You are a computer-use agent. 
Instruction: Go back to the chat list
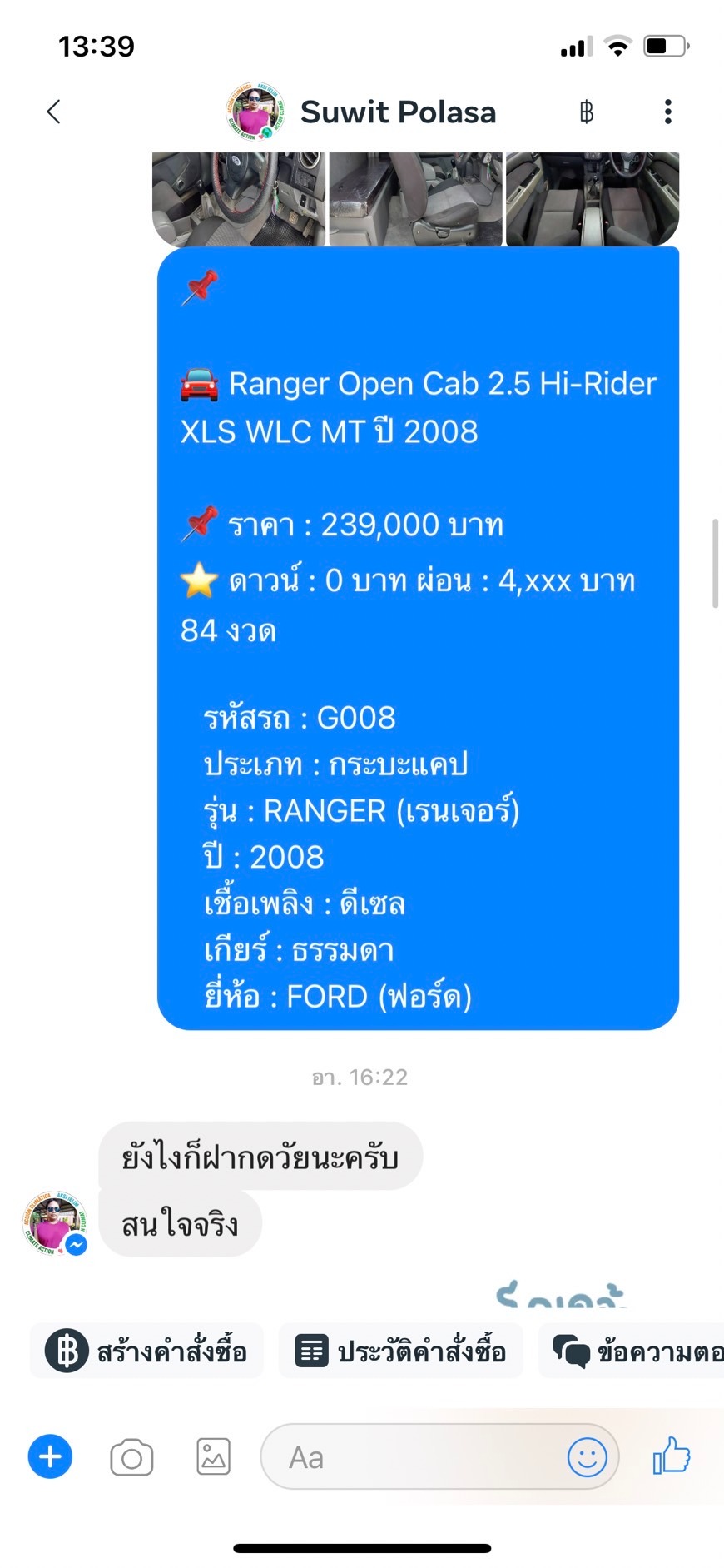pos(54,112)
